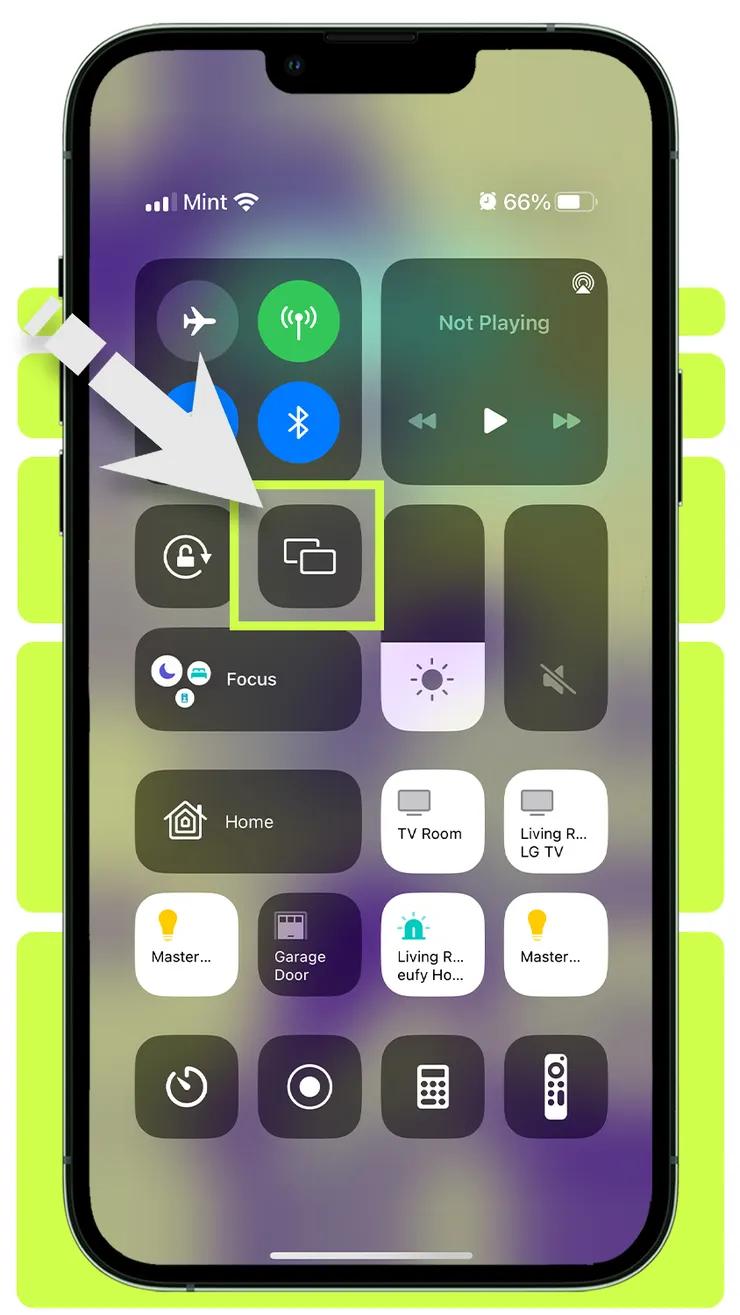Open the Apple TV Remote
The image size is (740, 1315).
tap(556, 1087)
